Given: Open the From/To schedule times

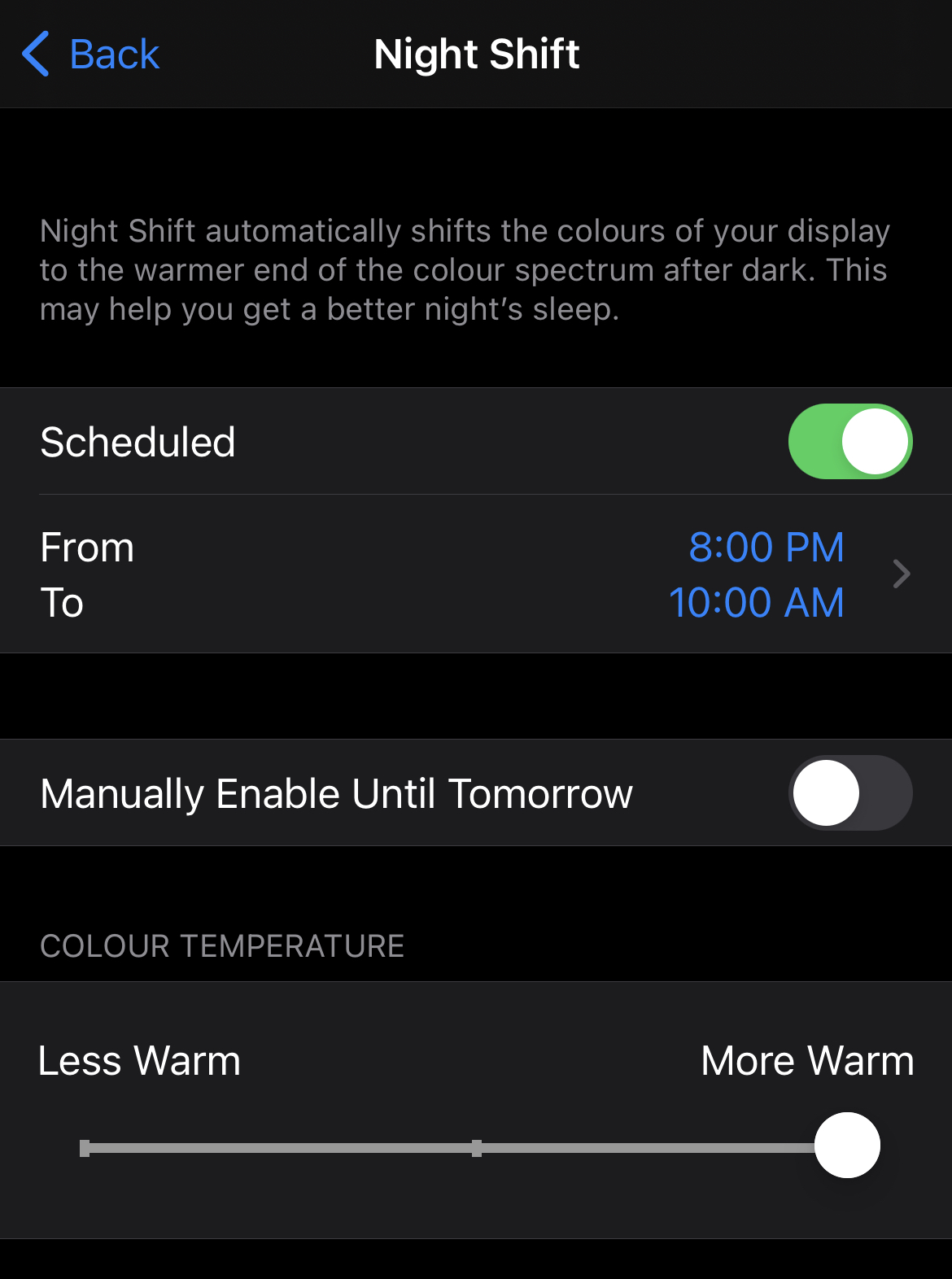Looking at the screenshot, I should pyautogui.click(x=476, y=574).
